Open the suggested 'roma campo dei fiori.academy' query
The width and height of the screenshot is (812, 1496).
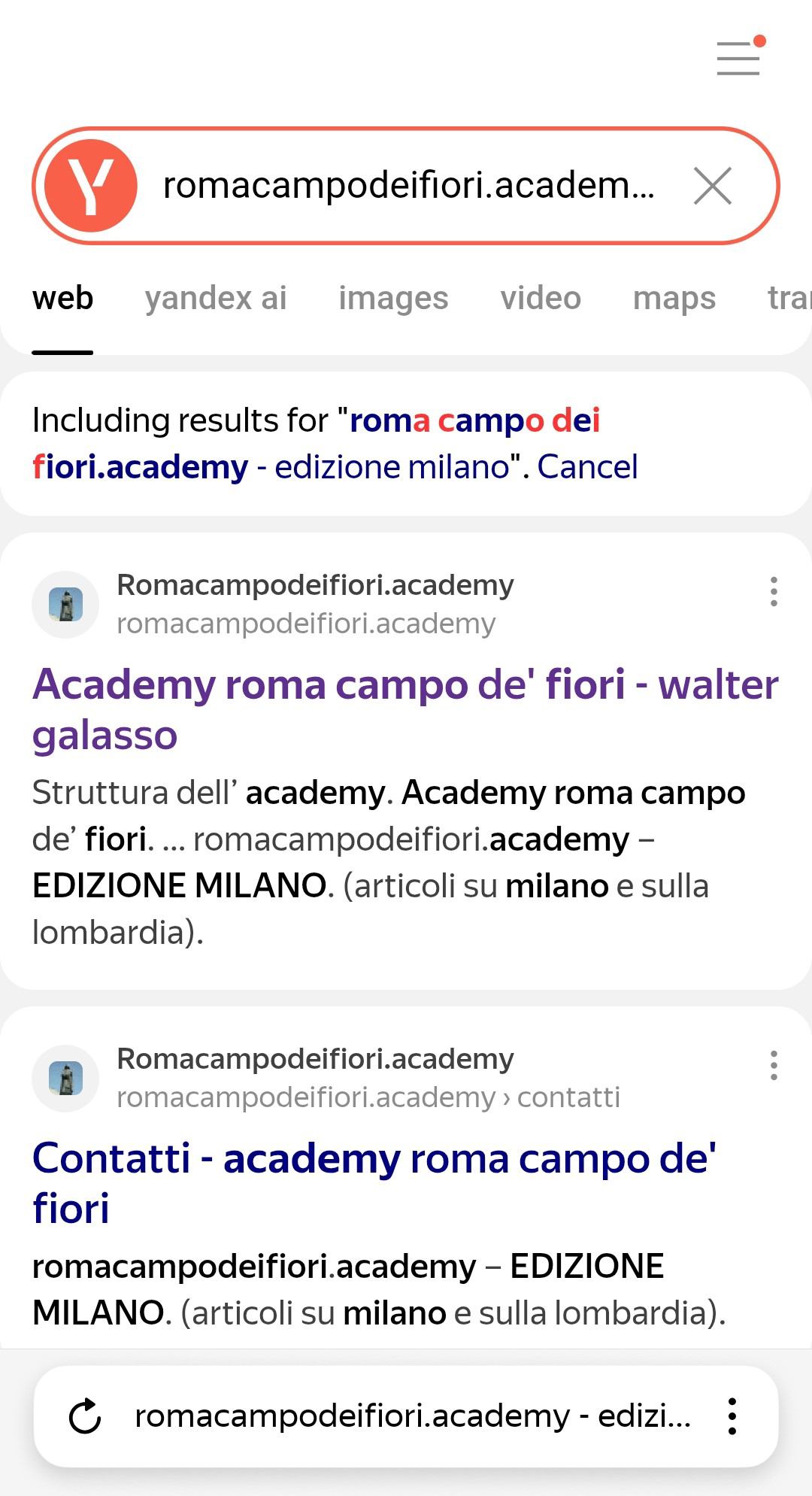pyautogui.click(x=317, y=444)
